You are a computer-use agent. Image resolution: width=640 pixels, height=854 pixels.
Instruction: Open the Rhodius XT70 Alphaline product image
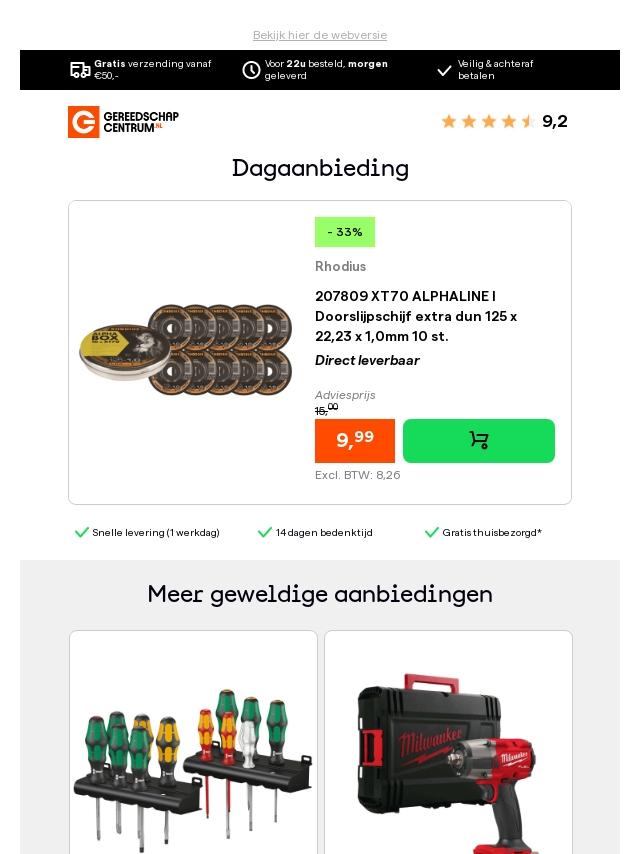click(x=187, y=351)
